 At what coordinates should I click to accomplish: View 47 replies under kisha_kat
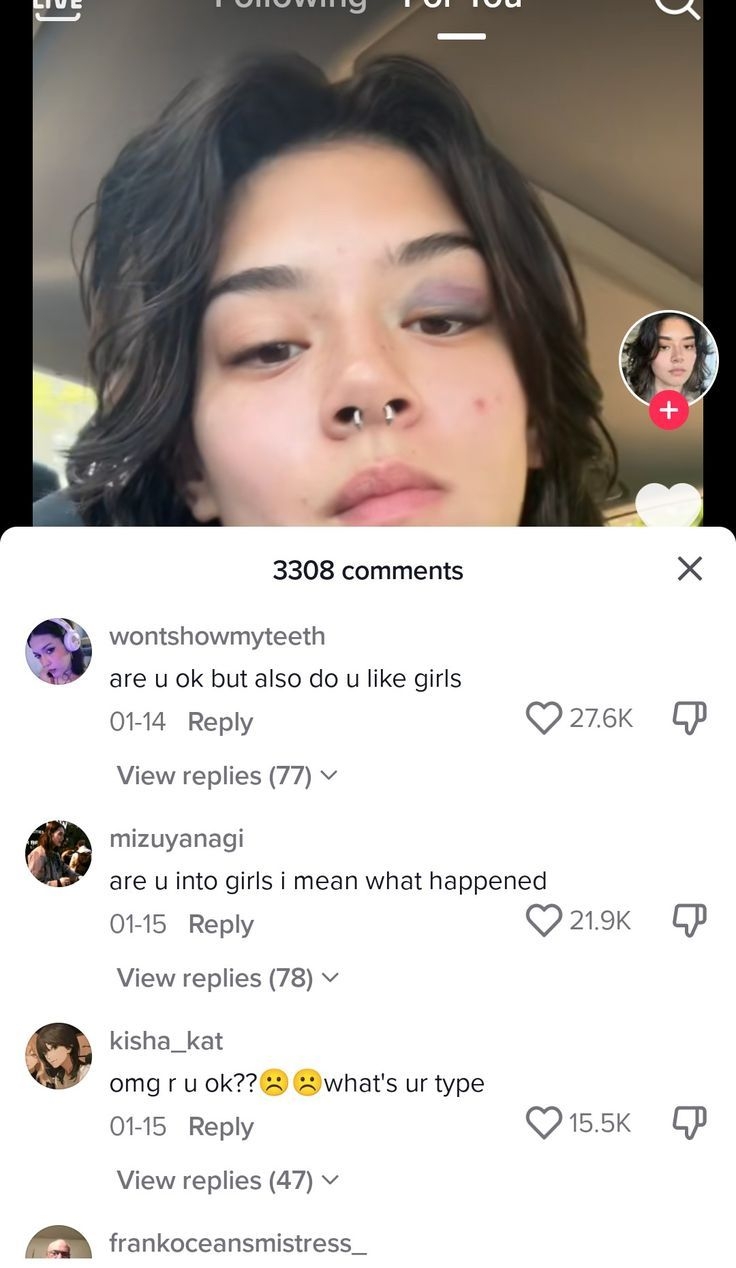tap(227, 1180)
